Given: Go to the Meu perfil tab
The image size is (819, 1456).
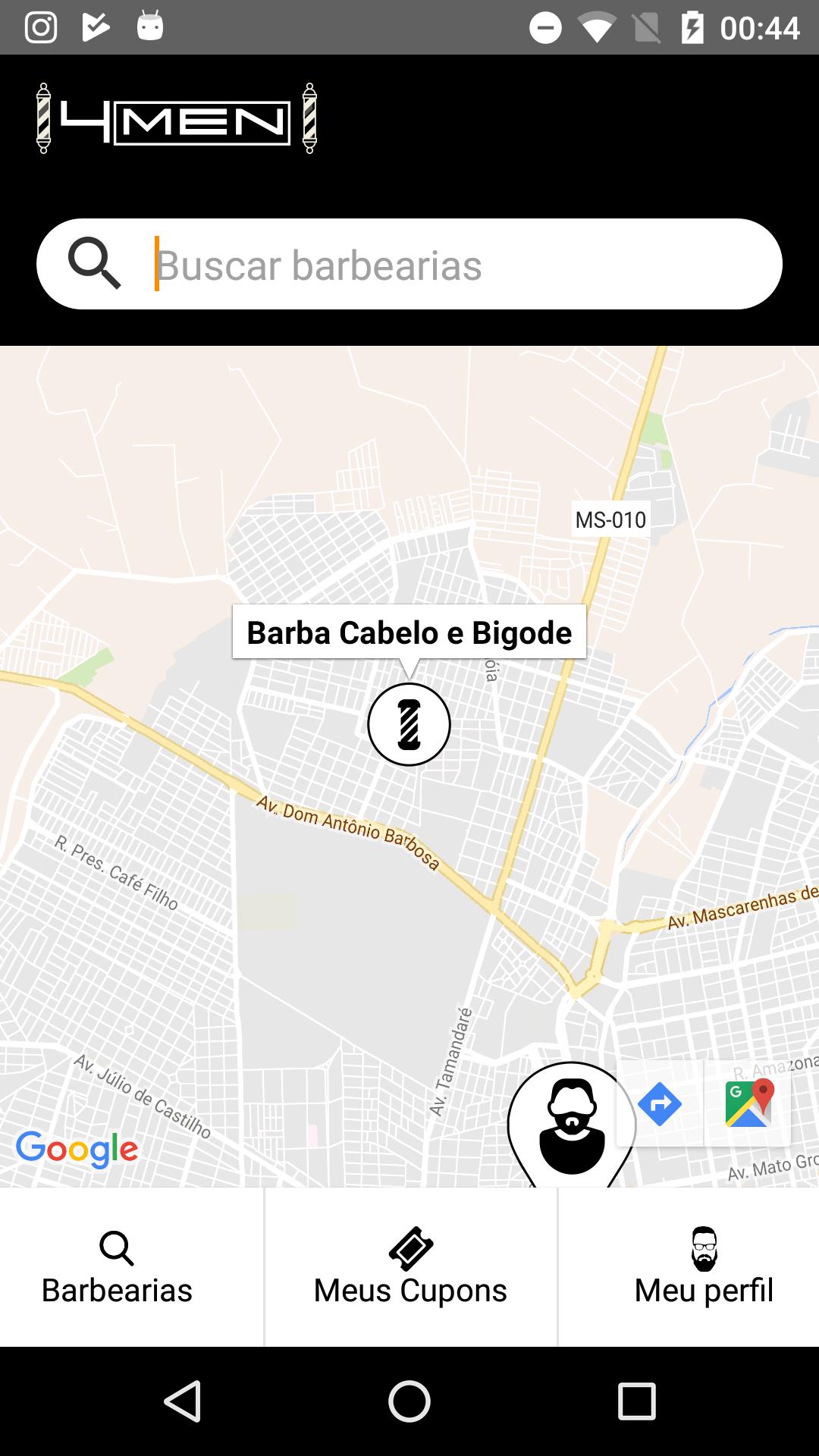Looking at the screenshot, I should [704, 1268].
